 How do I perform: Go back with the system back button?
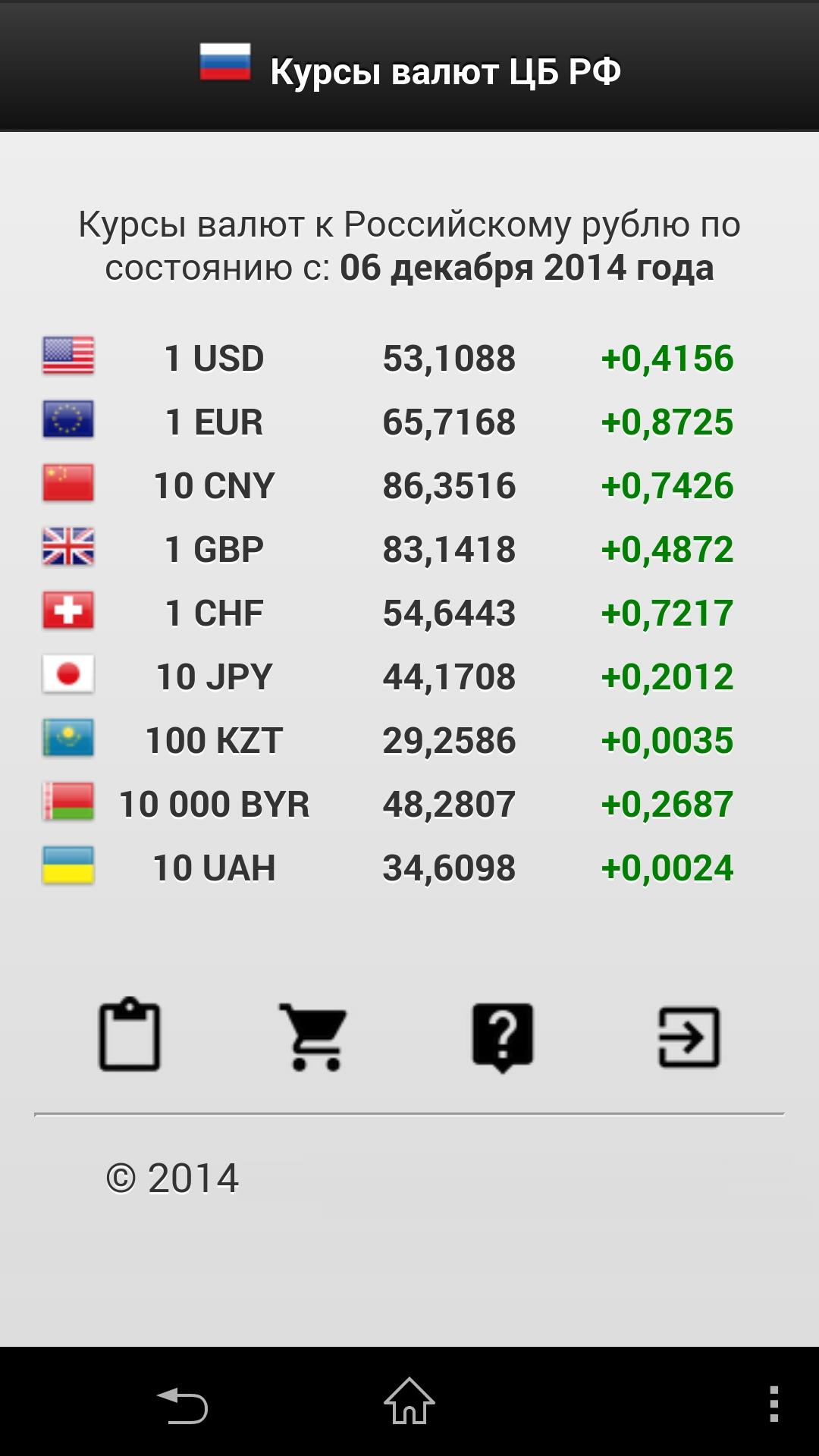(182, 1404)
